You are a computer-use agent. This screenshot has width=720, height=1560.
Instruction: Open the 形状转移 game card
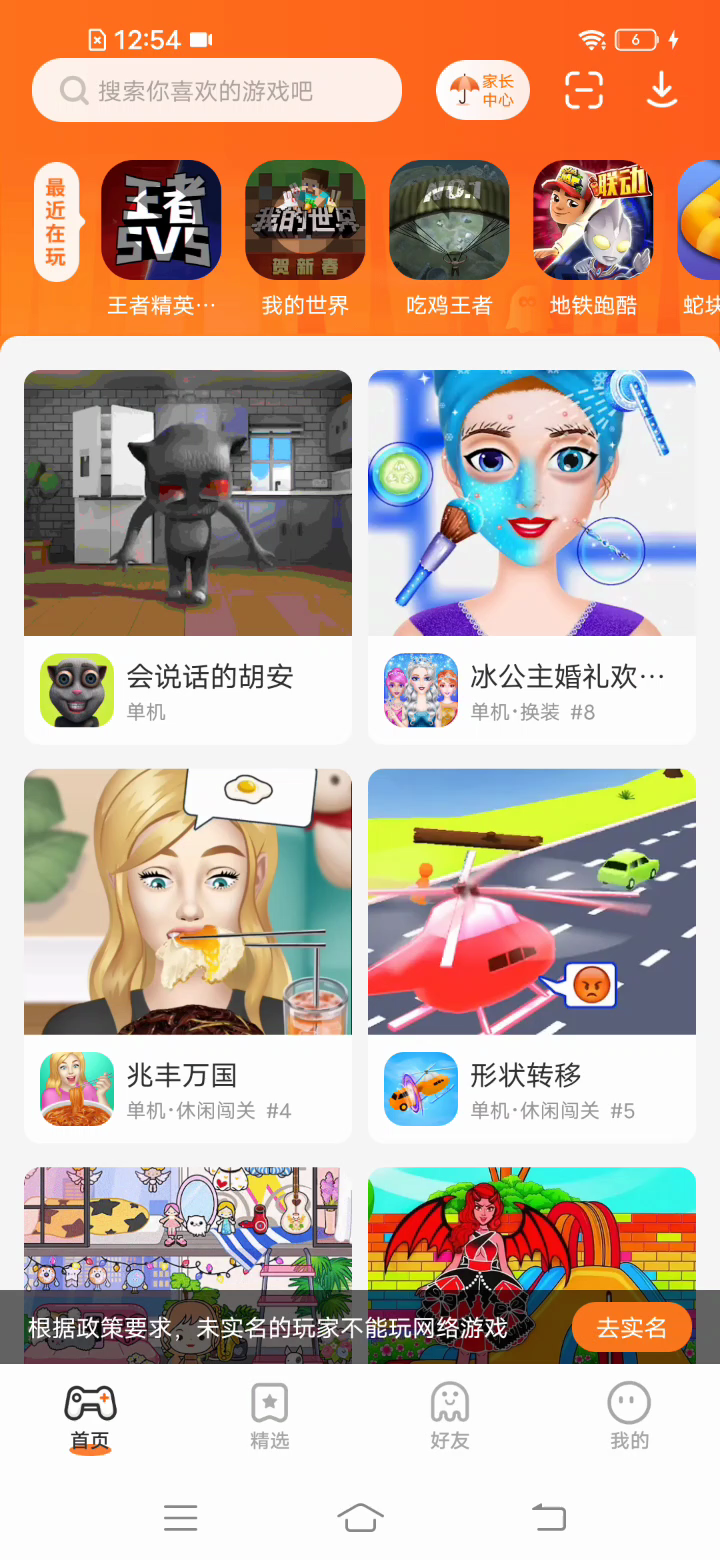pos(532,954)
